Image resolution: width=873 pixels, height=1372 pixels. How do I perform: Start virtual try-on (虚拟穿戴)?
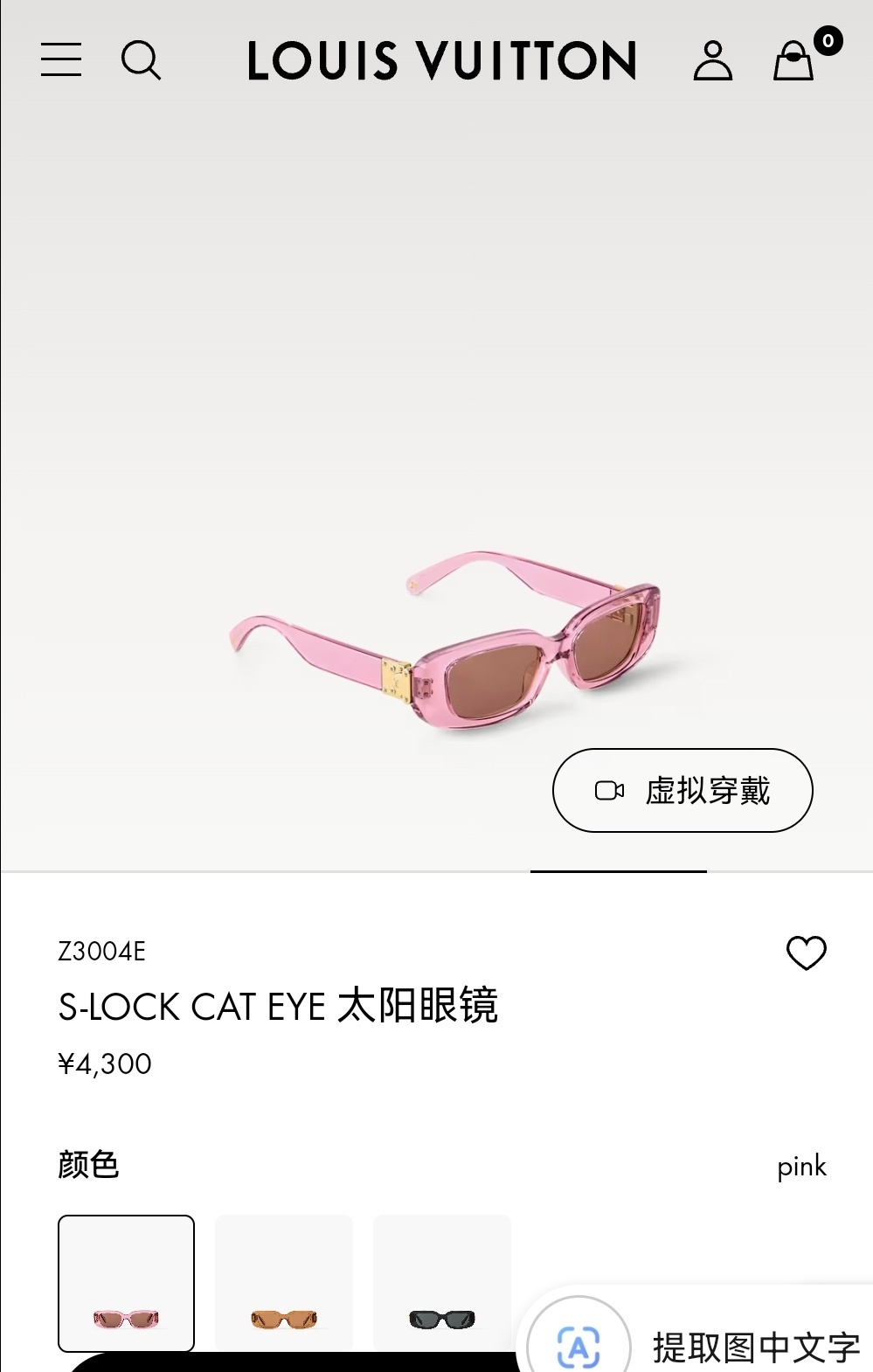682,791
